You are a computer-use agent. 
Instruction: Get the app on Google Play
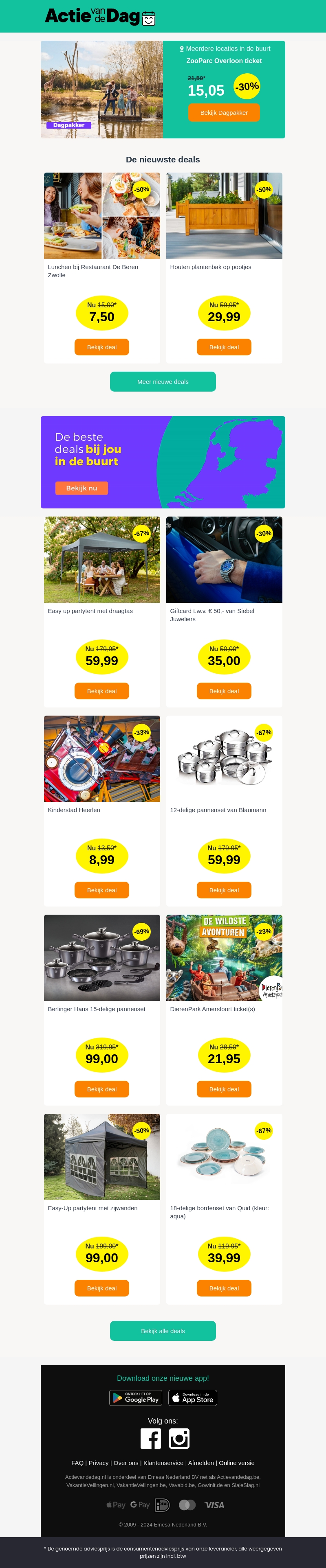pyautogui.click(x=135, y=1397)
